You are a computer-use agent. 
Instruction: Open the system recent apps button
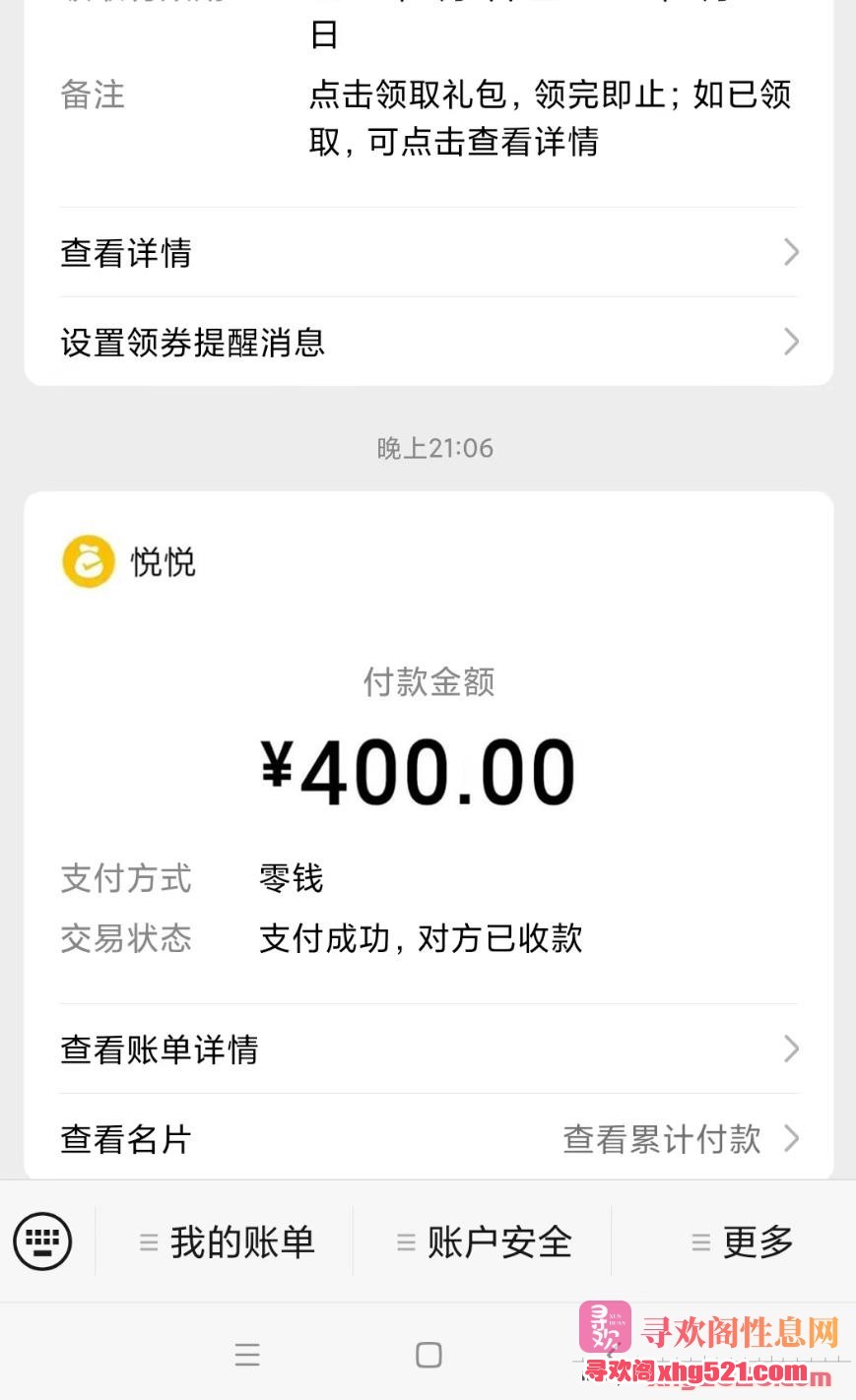point(247,1355)
